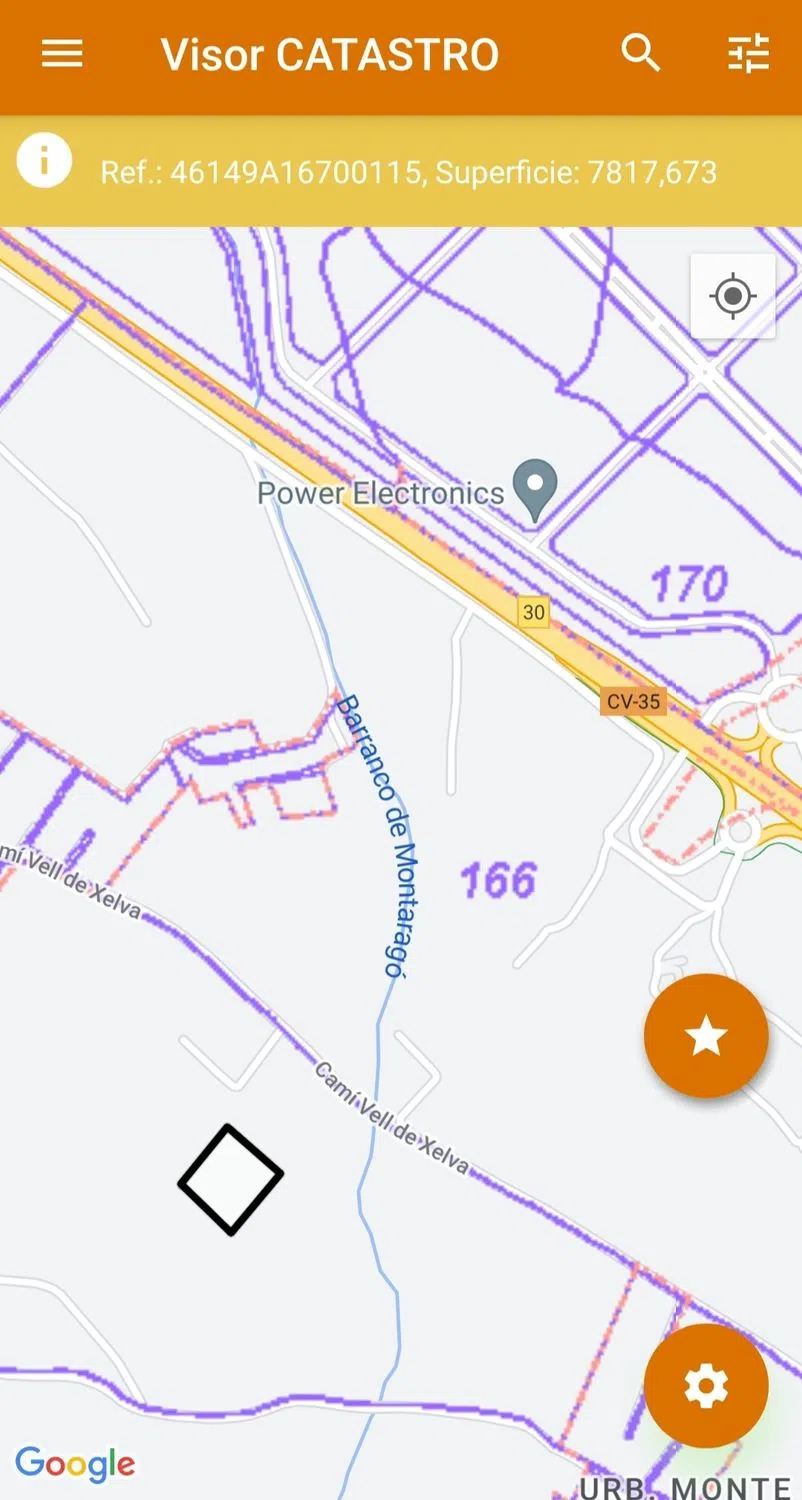Open the search magnifier
This screenshot has width=802, height=1500.
tap(641, 54)
